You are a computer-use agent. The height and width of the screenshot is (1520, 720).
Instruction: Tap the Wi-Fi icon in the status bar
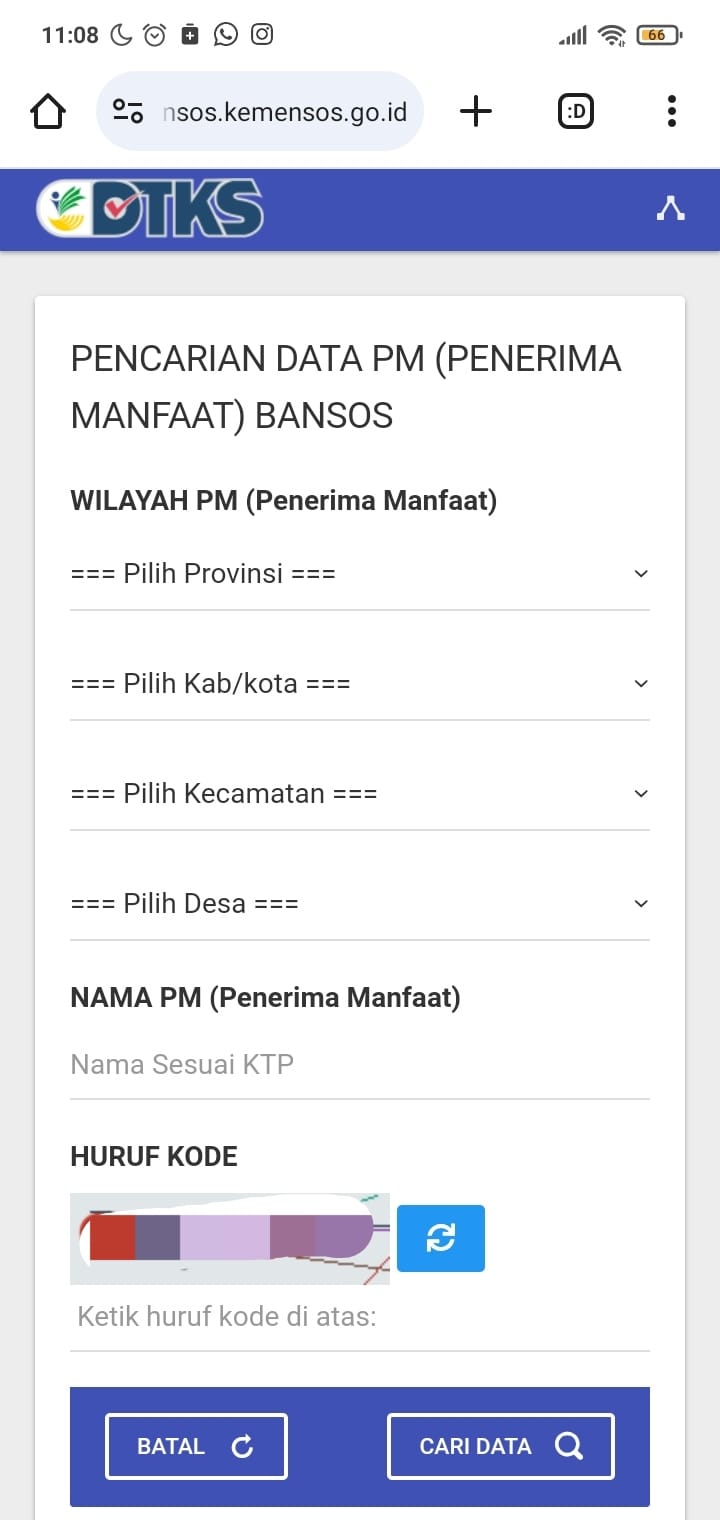pos(613,33)
